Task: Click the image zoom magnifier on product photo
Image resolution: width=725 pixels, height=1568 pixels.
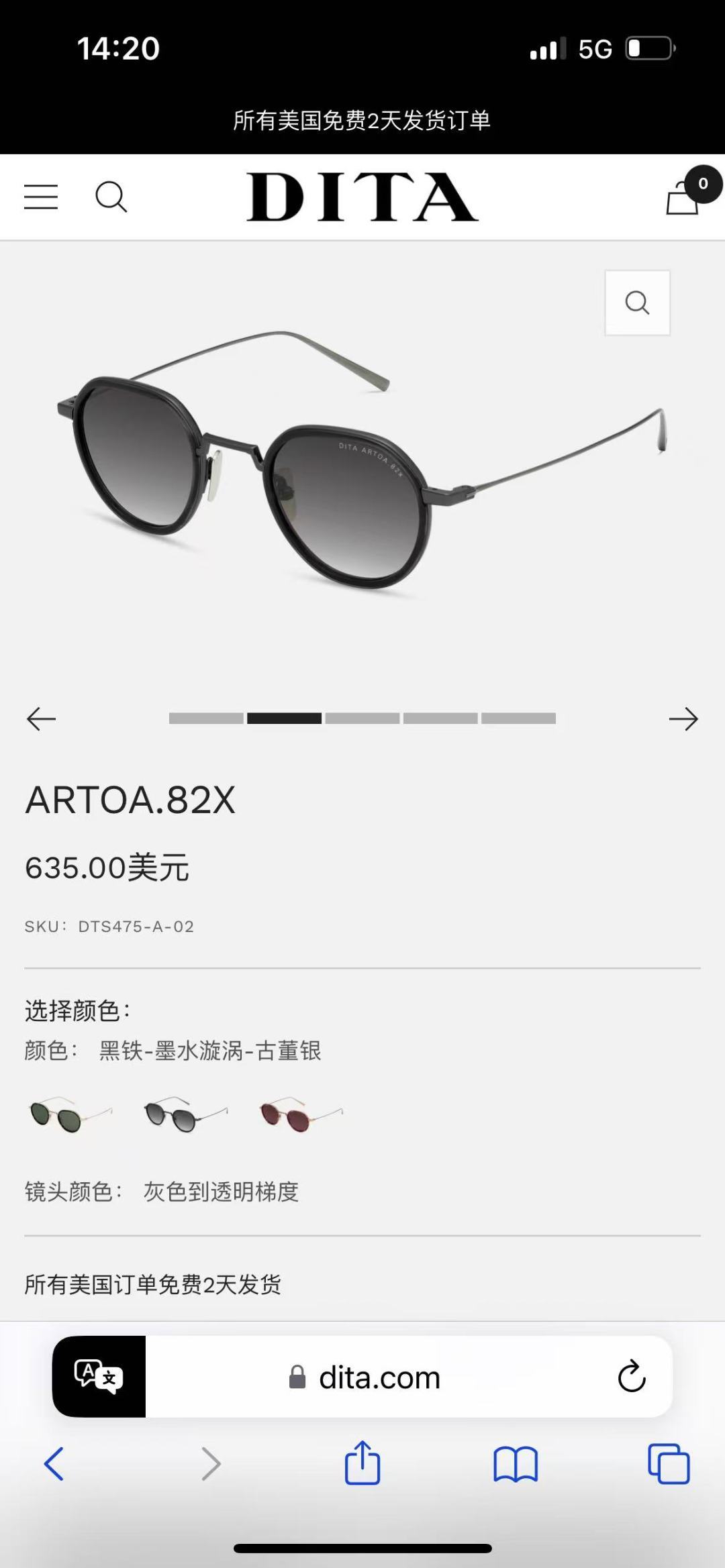Action: (x=636, y=303)
